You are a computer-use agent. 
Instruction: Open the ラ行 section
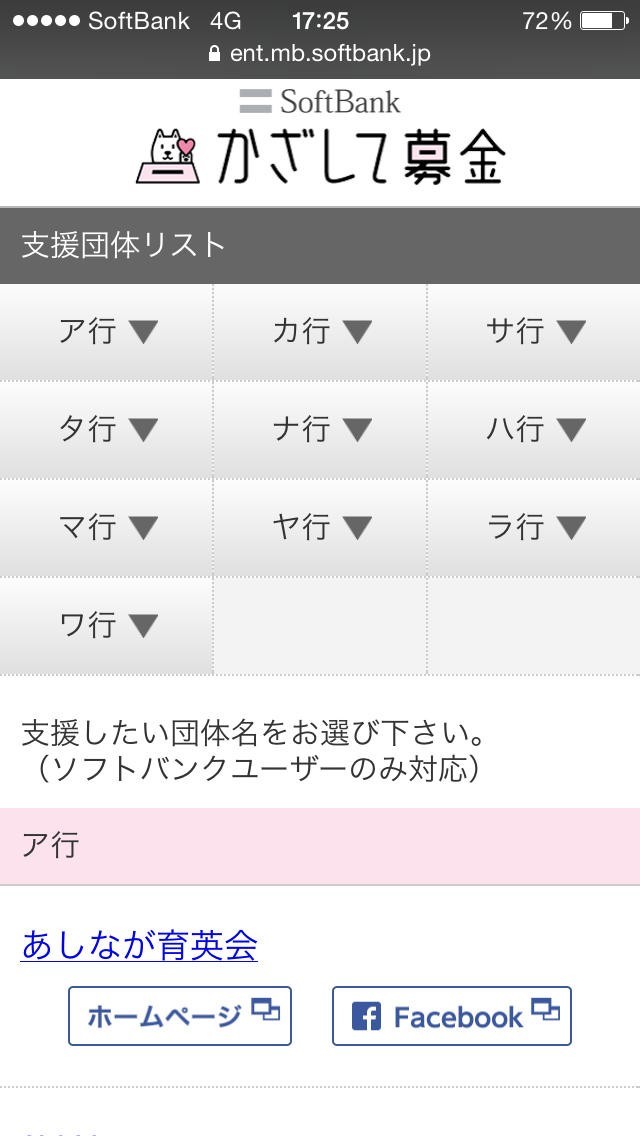(534, 527)
